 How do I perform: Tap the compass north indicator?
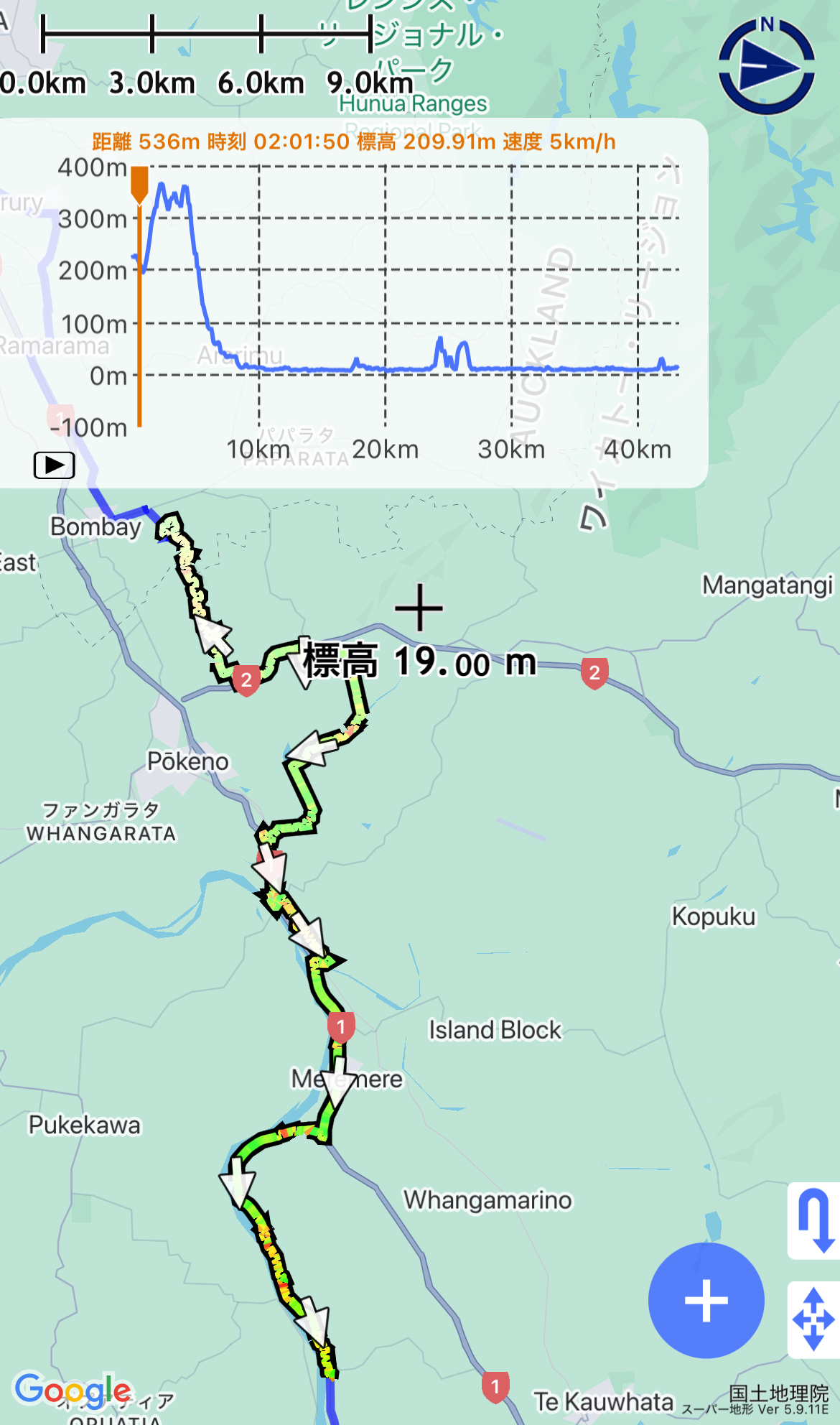tap(767, 66)
